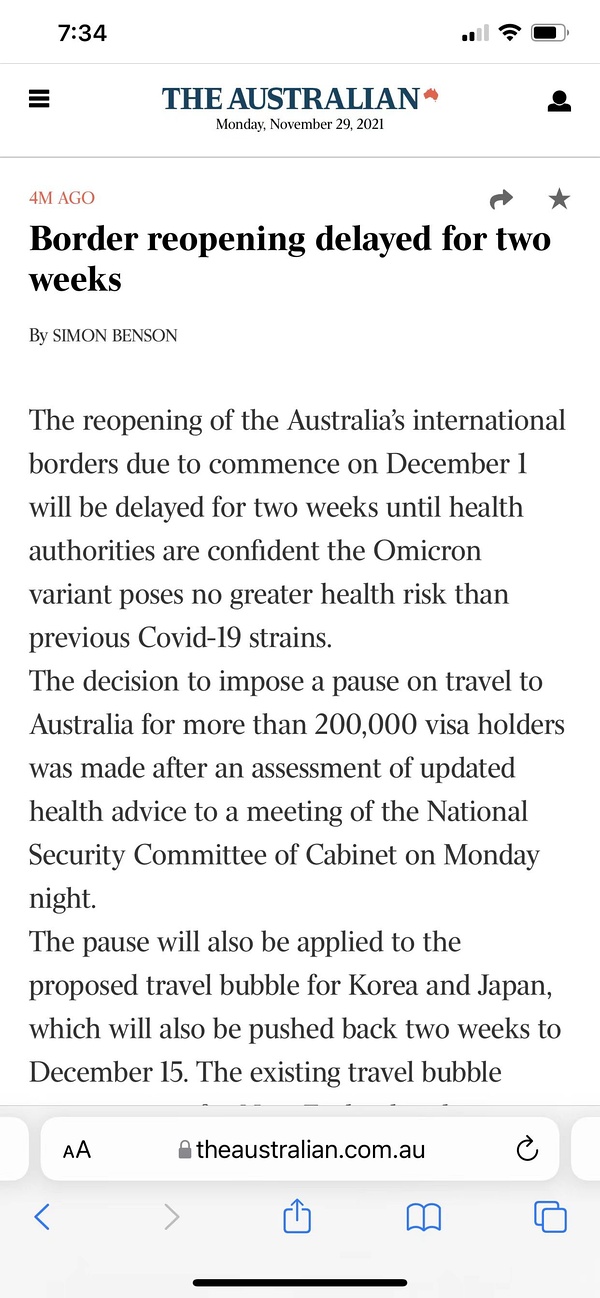Image resolution: width=600 pixels, height=1298 pixels.
Task: Open Safari's AA reader options
Action: [76, 1150]
